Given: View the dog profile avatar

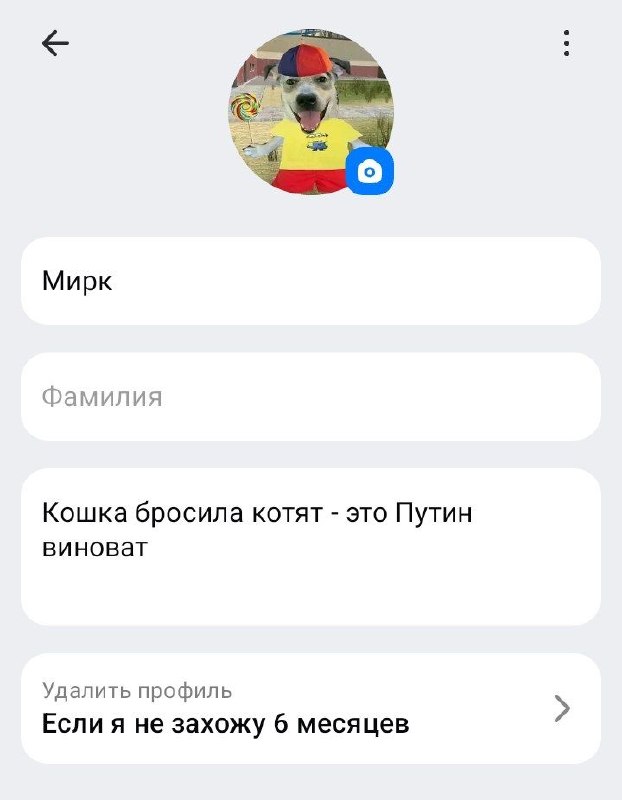Looking at the screenshot, I should click(x=311, y=112).
